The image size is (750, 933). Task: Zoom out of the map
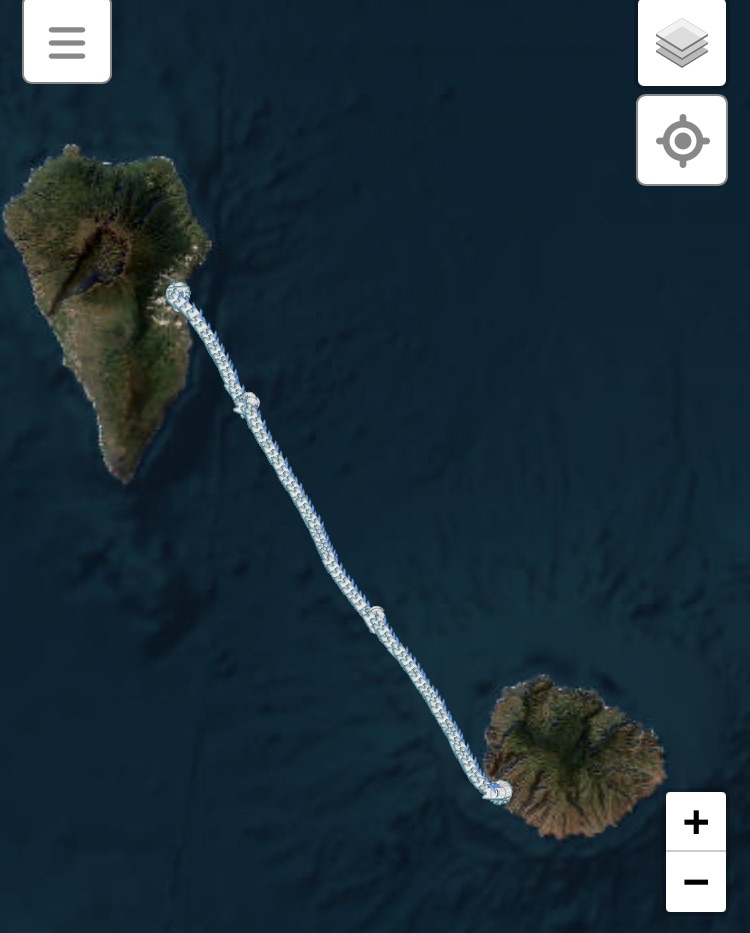(696, 882)
